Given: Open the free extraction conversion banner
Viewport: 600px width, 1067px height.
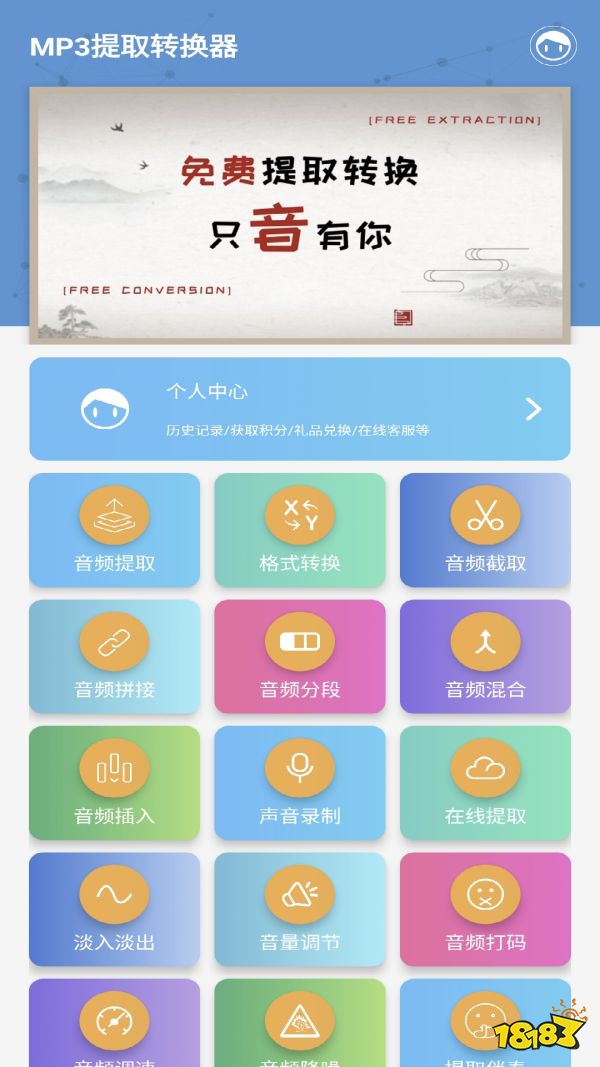Looking at the screenshot, I should 299,214.
